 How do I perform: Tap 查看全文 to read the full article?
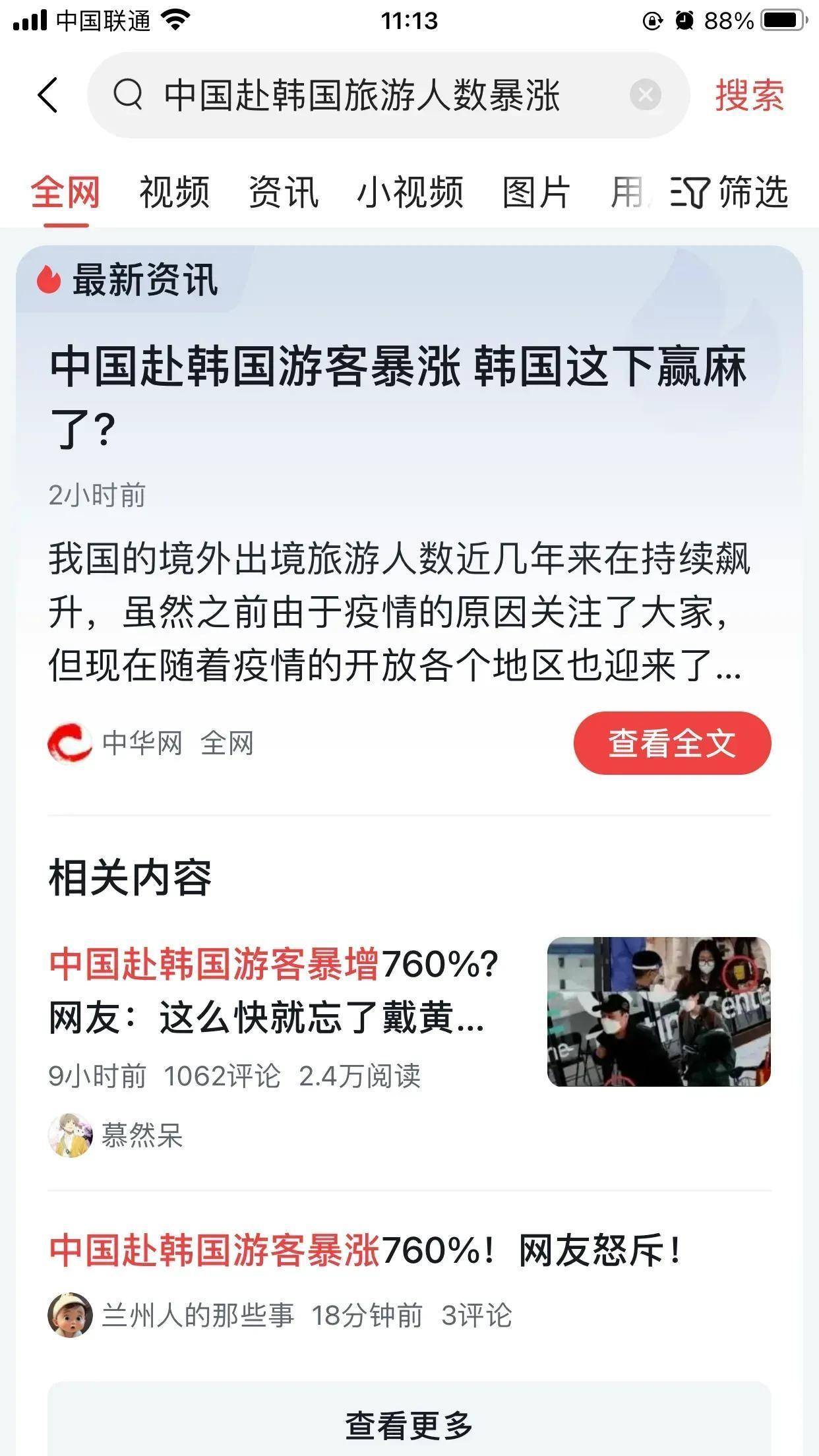[671, 743]
